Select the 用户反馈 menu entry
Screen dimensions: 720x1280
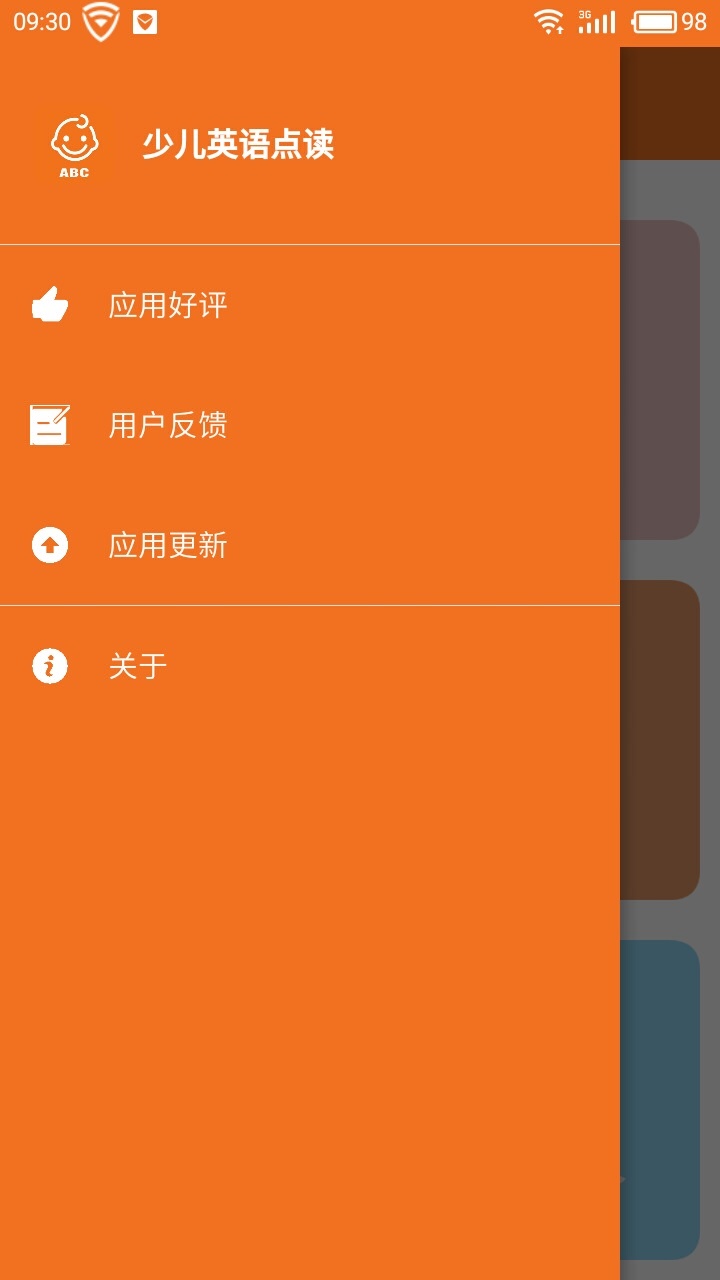(x=170, y=425)
